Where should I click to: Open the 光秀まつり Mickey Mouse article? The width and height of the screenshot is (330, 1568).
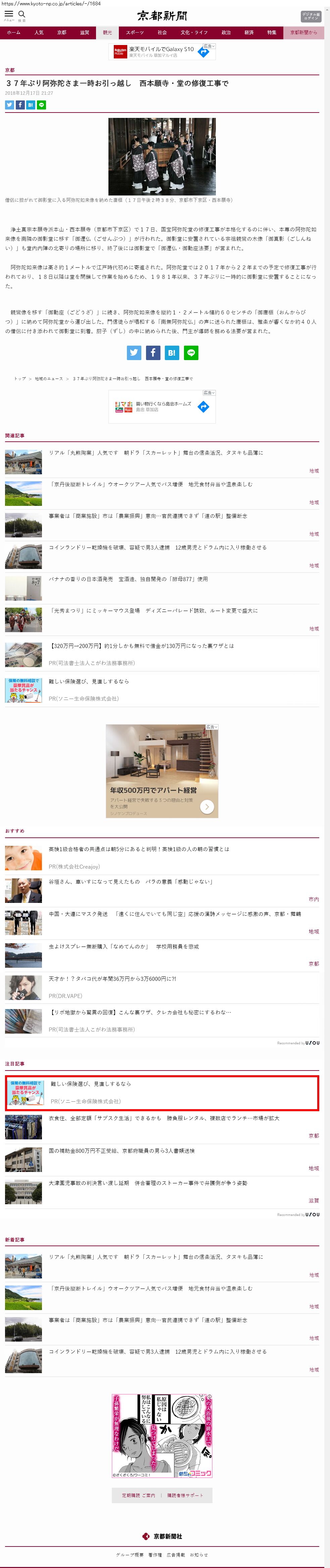[153, 611]
